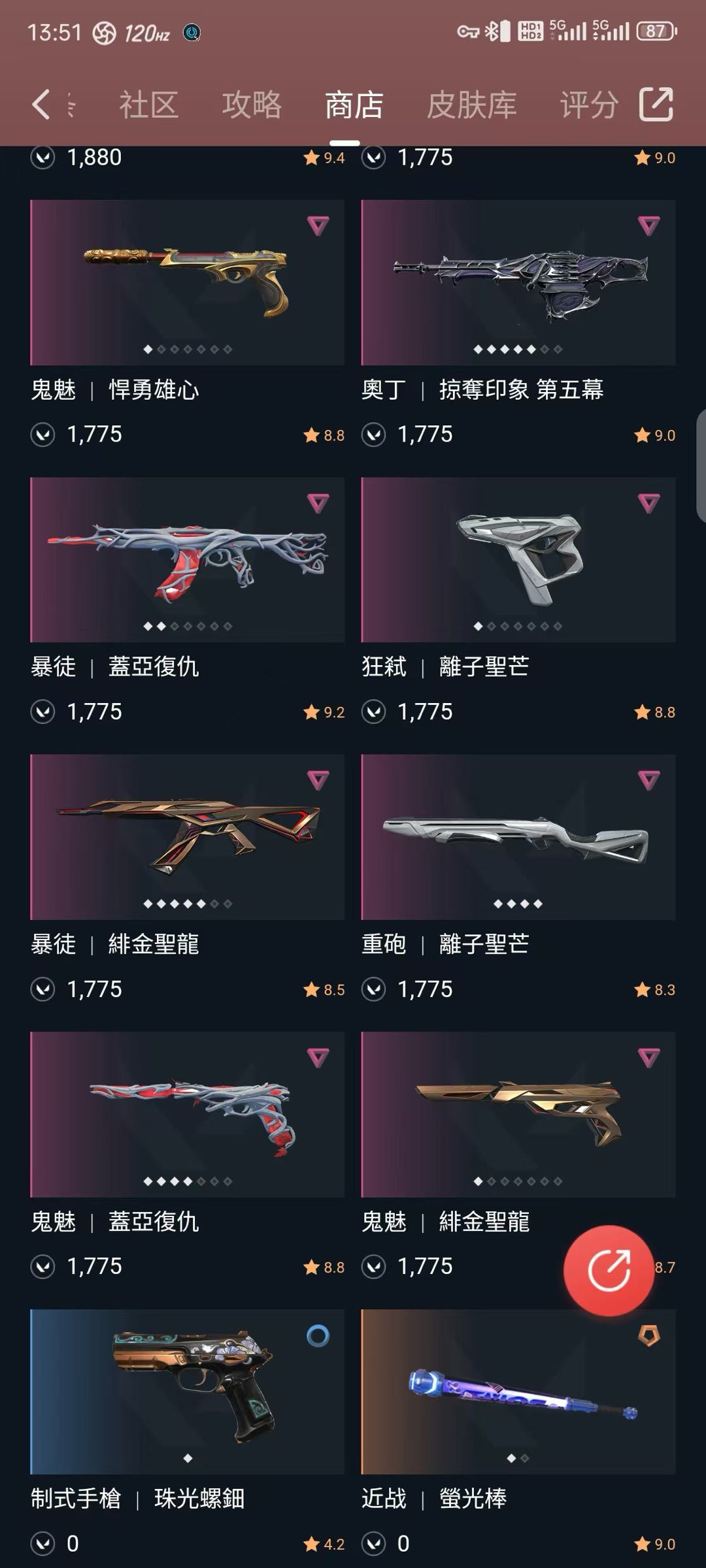This screenshot has height=1568, width=706.
Task: Tap the red floating share button
Action: point(609,1270)
